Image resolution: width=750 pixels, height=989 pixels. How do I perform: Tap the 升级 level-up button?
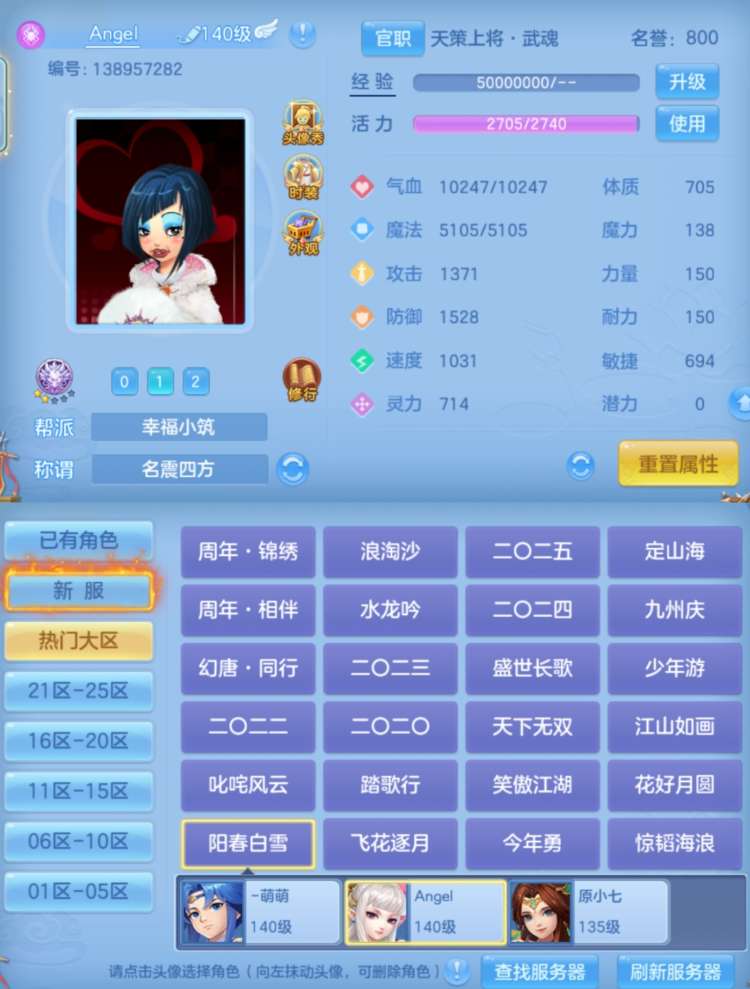click(x=687, y=82)
